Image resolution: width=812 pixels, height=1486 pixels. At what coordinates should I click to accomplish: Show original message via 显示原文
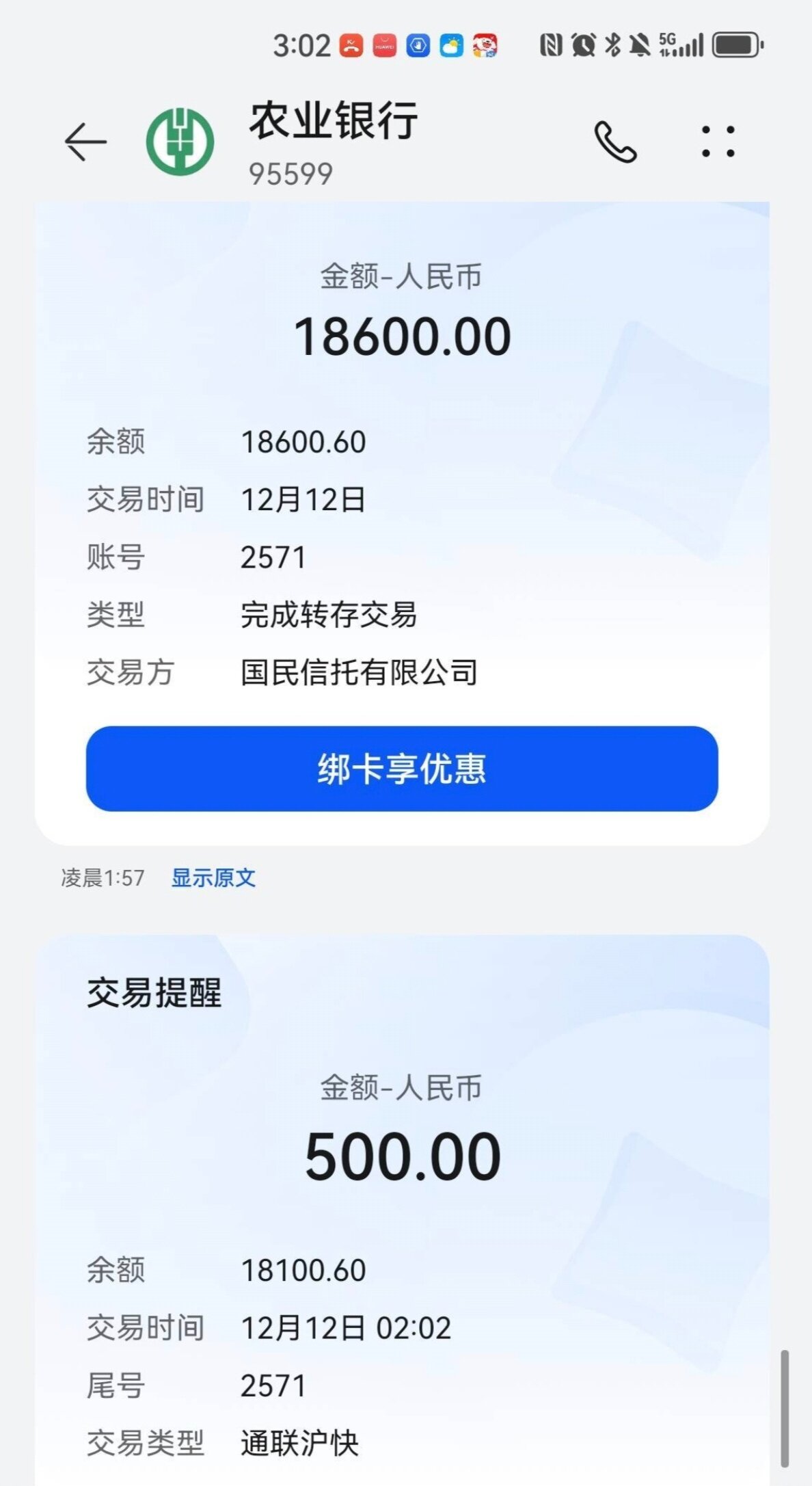point(213,877)
